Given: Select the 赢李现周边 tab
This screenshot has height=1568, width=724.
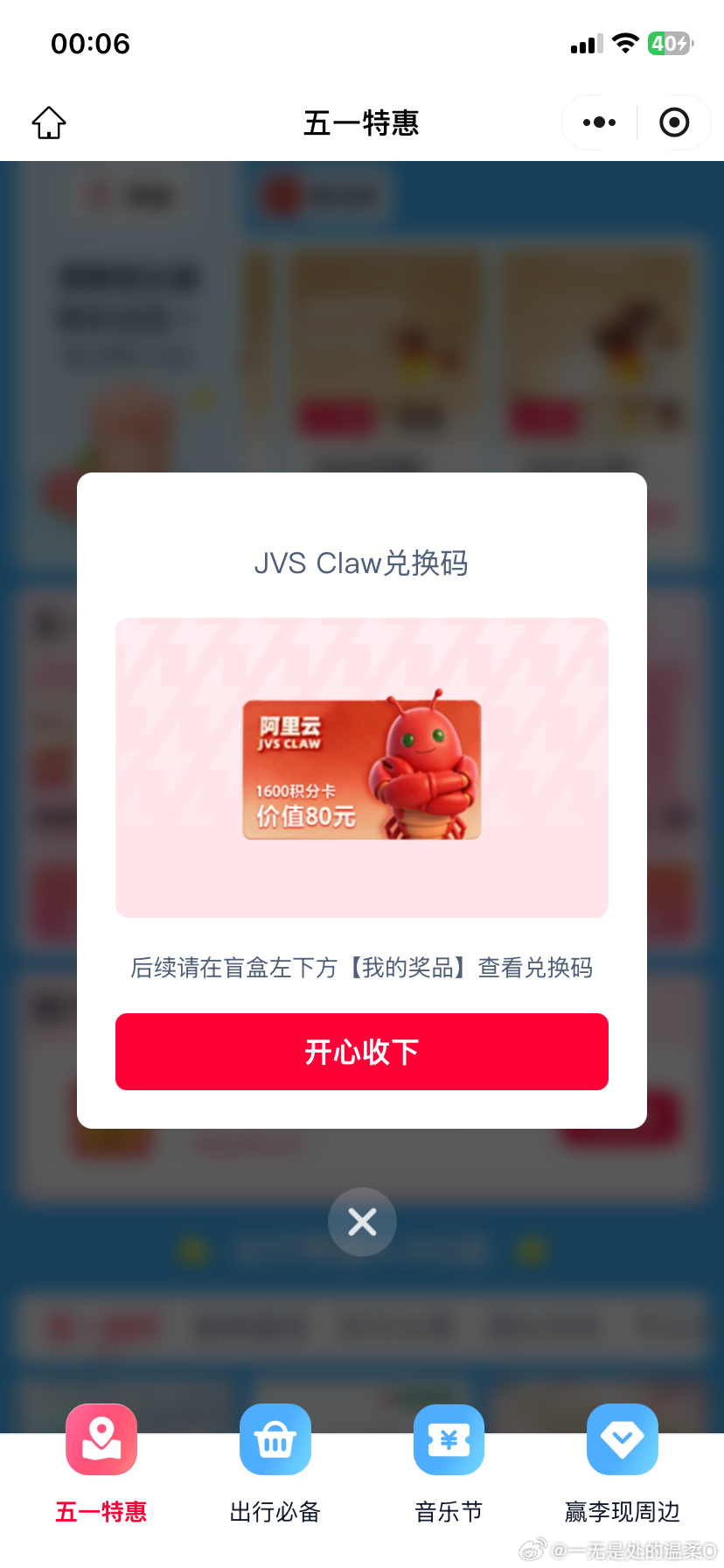Looking at the screenshot, I should (622, 1463).
